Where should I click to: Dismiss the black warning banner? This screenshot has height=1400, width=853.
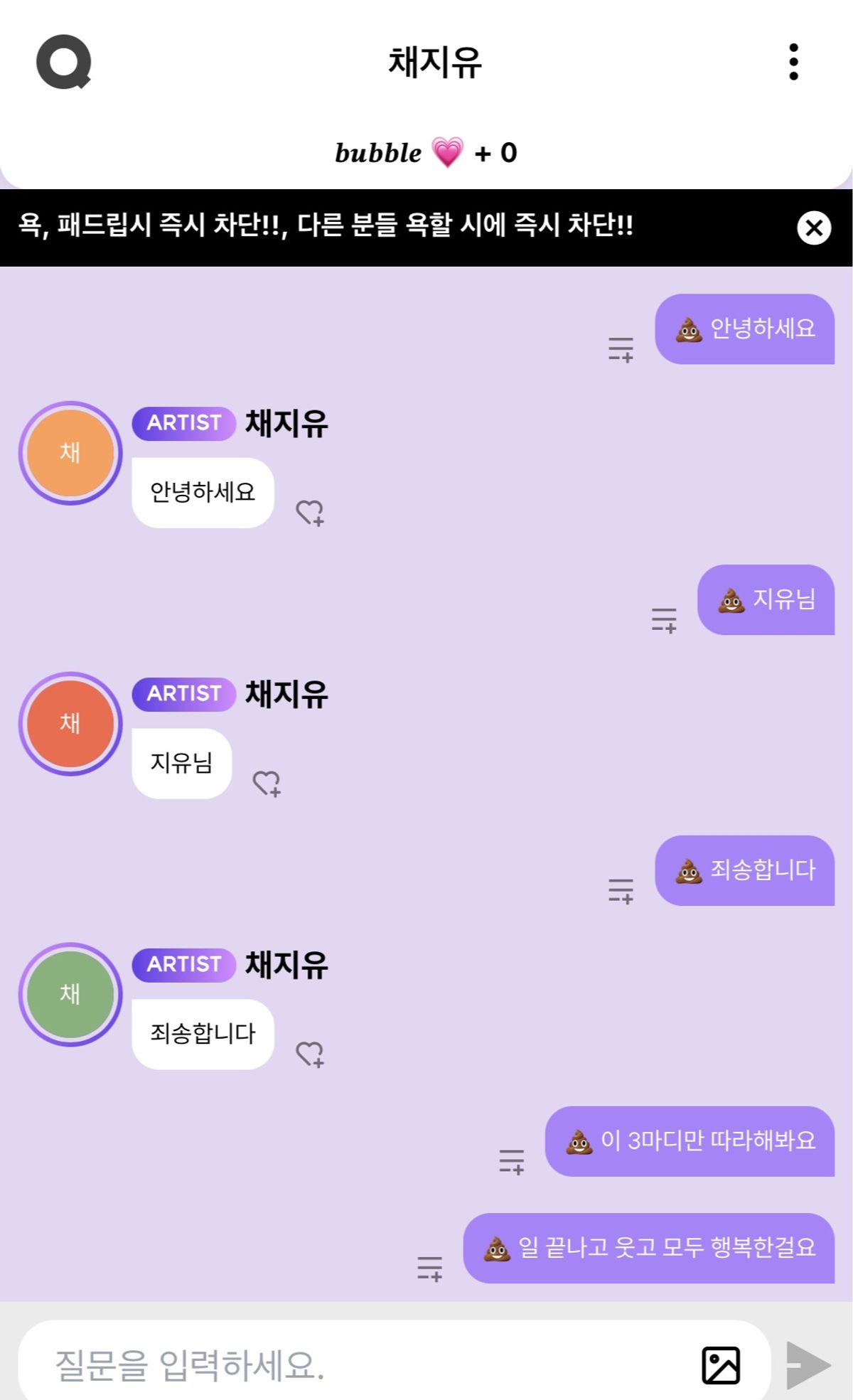(814, 228)
